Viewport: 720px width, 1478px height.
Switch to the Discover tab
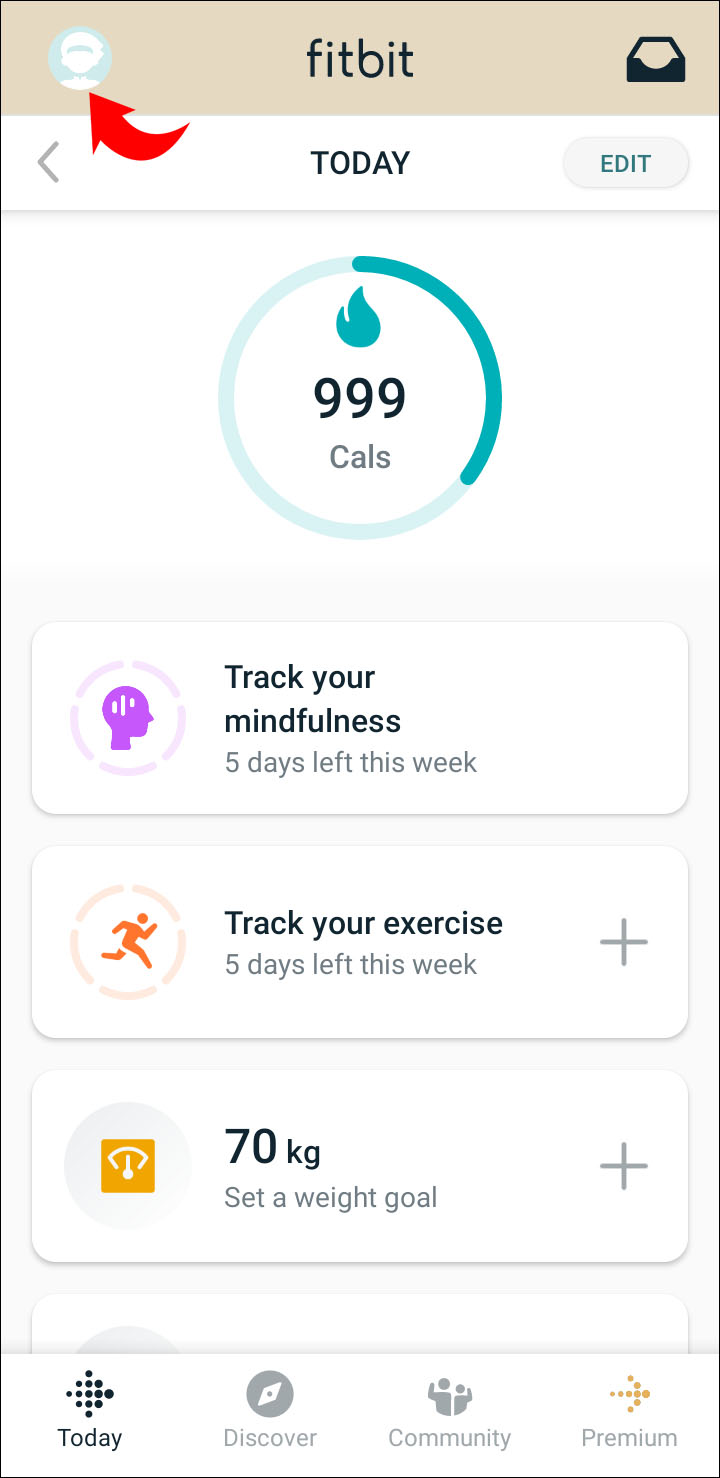tap(270, 1411)
